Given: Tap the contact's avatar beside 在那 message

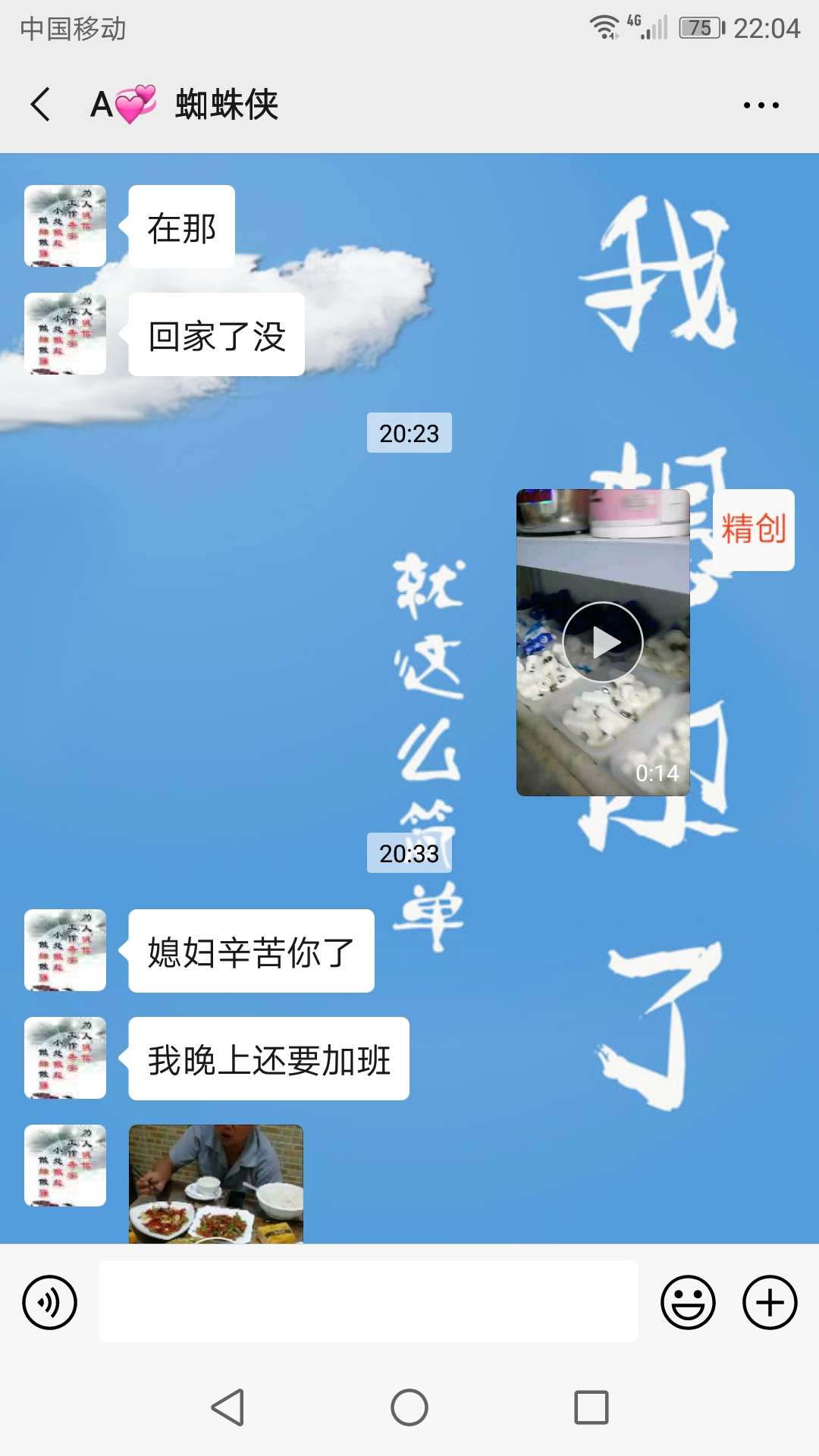Looking at the screenshot, I should tap(64, 226).
